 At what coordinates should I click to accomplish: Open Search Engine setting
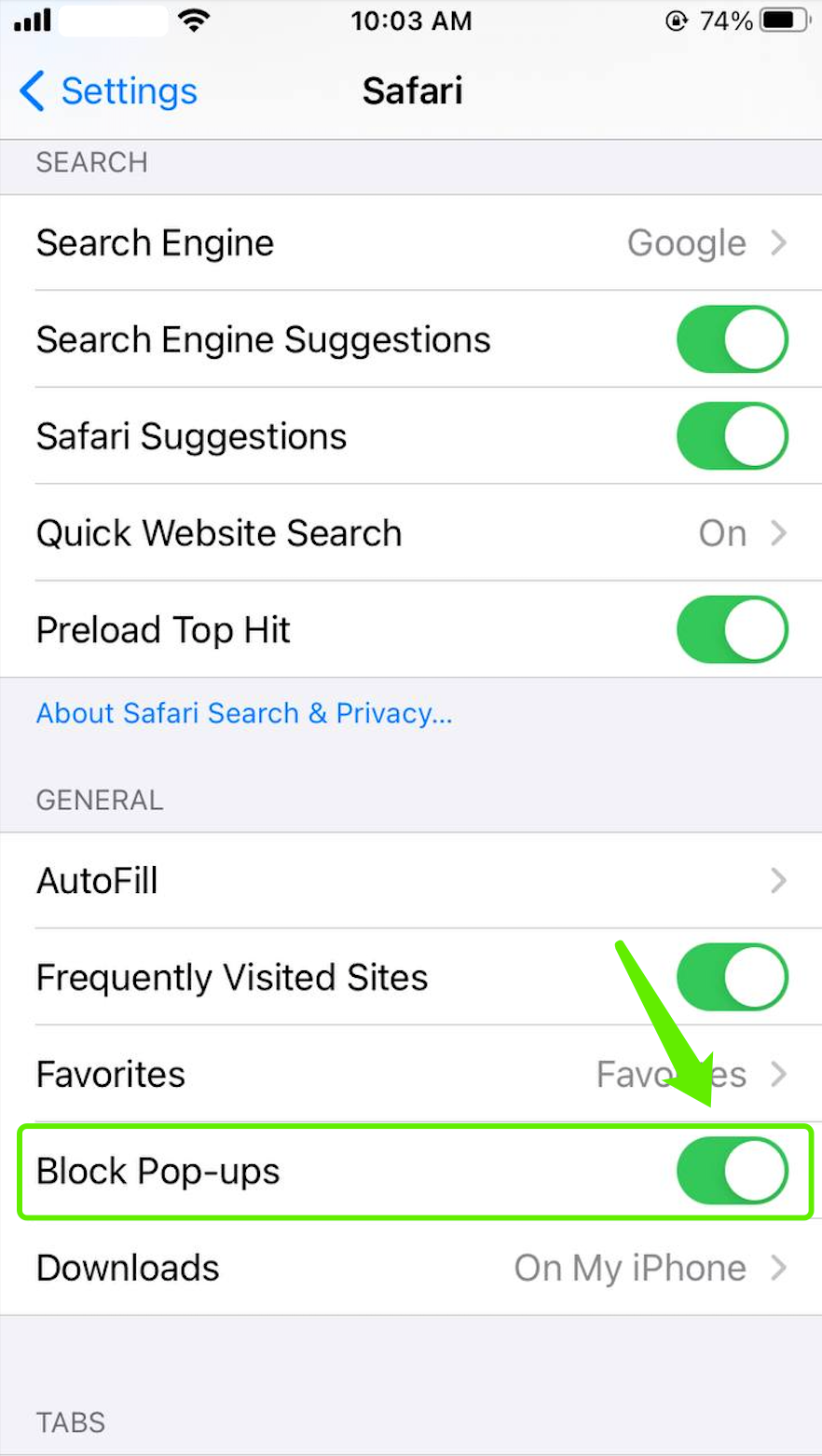click(x=410, y=243)
